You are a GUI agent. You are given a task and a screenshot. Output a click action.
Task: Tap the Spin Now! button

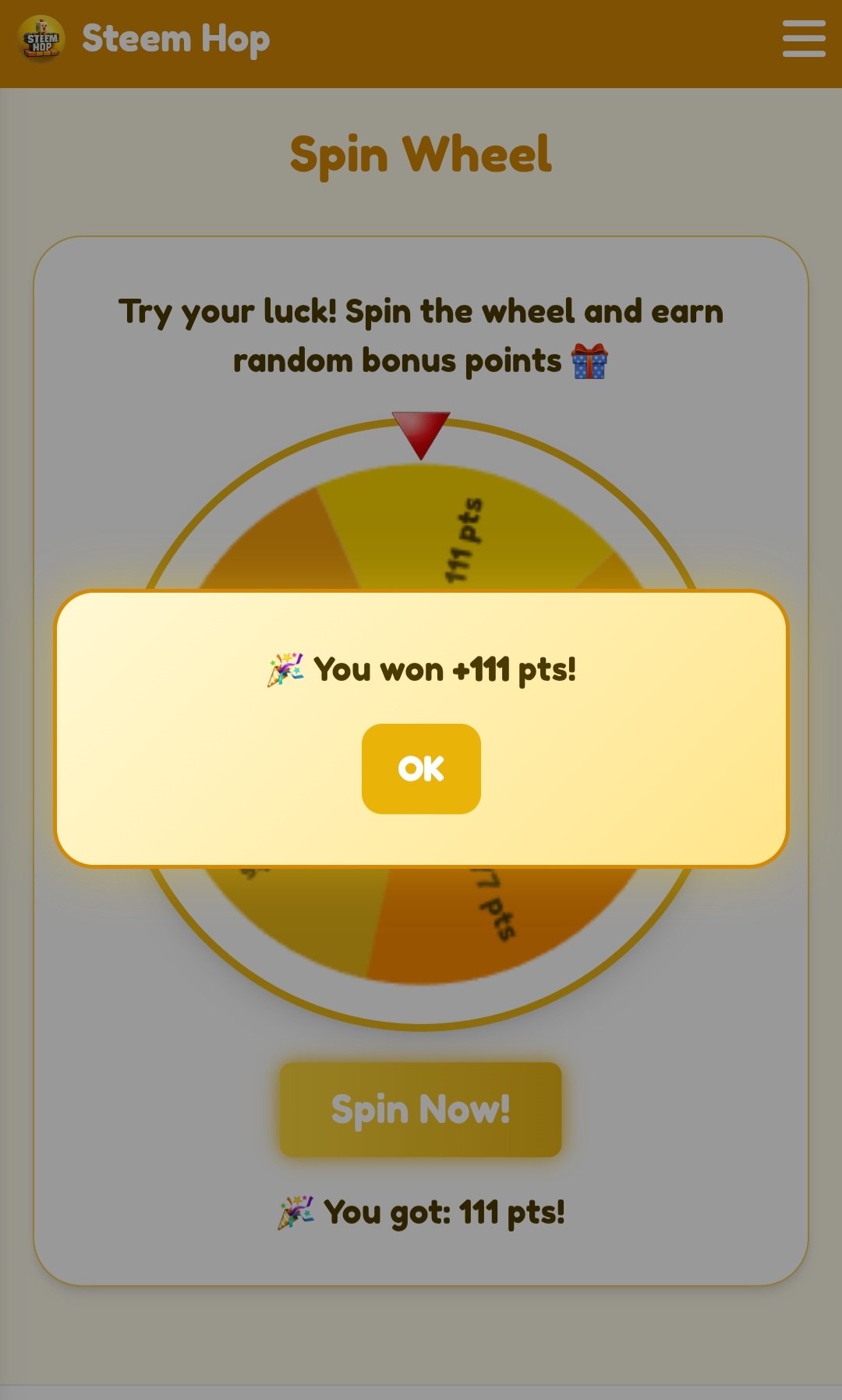(420, 1109)
